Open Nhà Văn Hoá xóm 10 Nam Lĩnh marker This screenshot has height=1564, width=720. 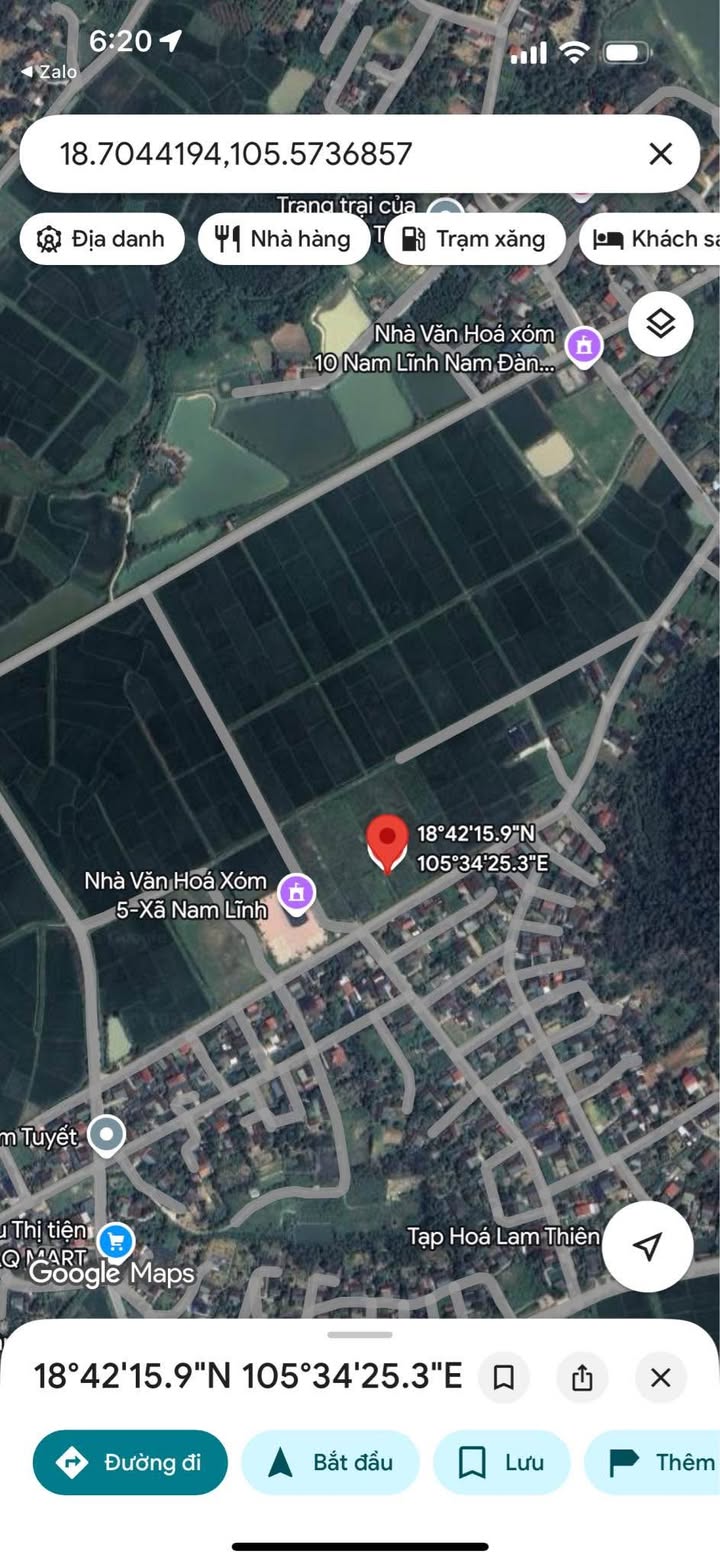click(584, 346)
